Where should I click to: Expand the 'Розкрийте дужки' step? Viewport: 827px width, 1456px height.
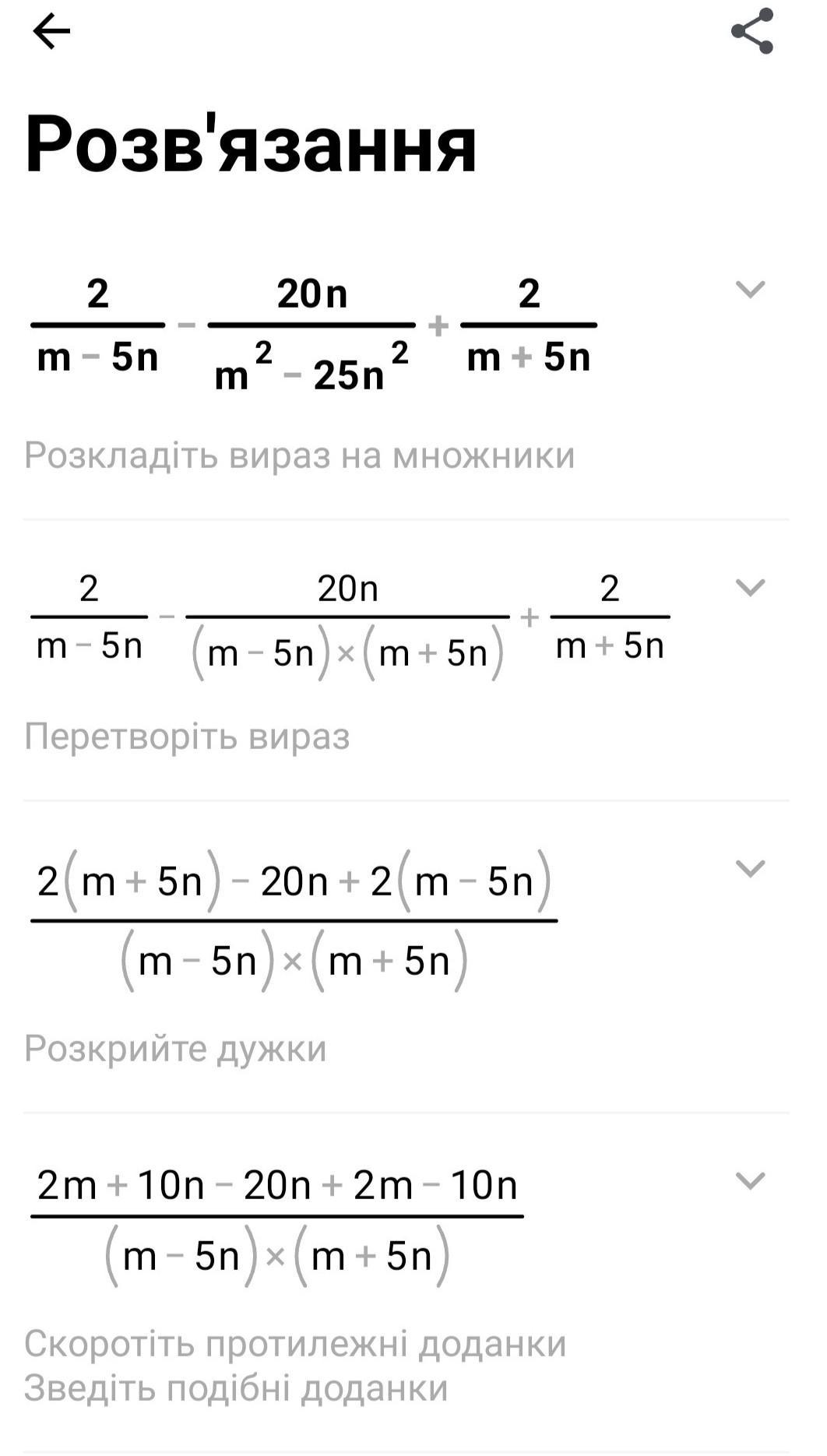[x=751, y=868]
